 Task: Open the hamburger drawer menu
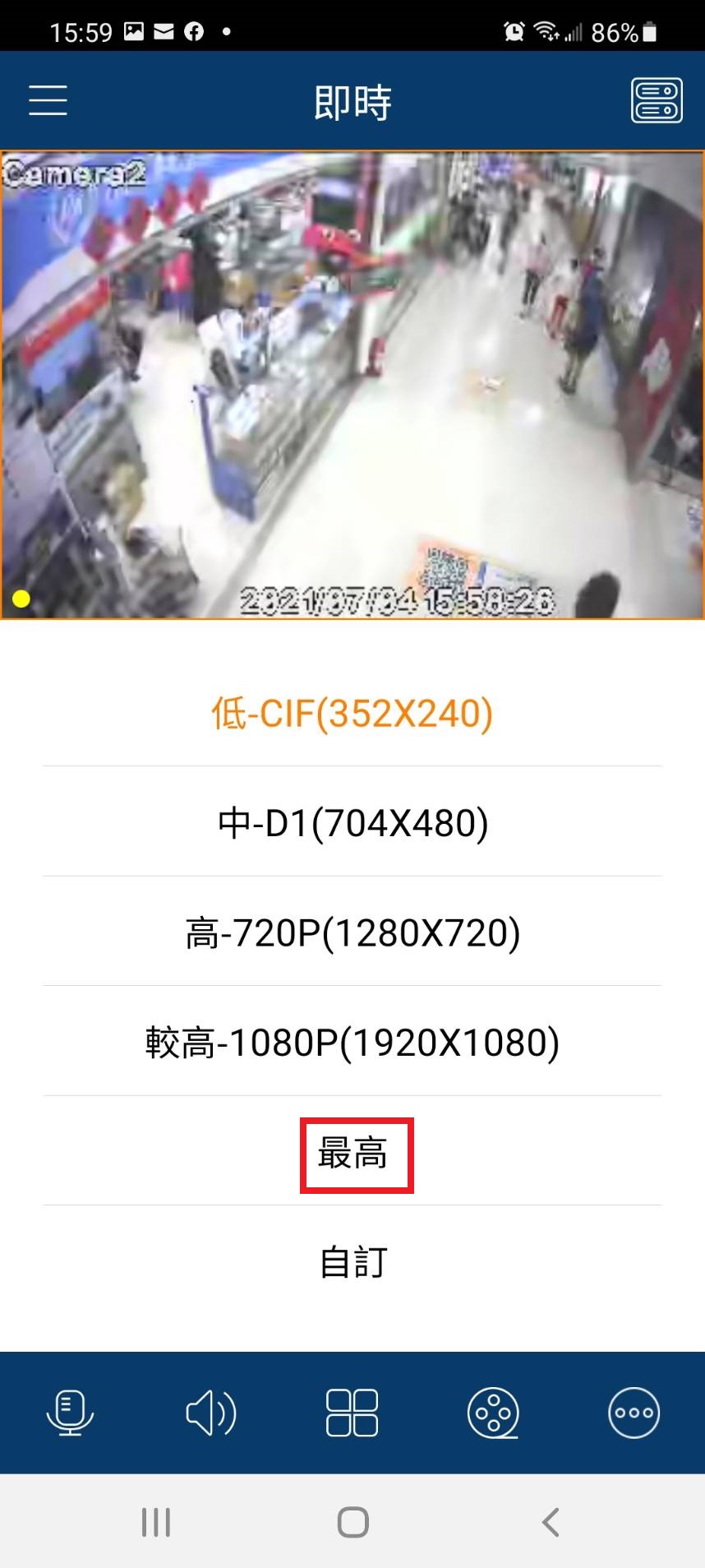point(48,100)
